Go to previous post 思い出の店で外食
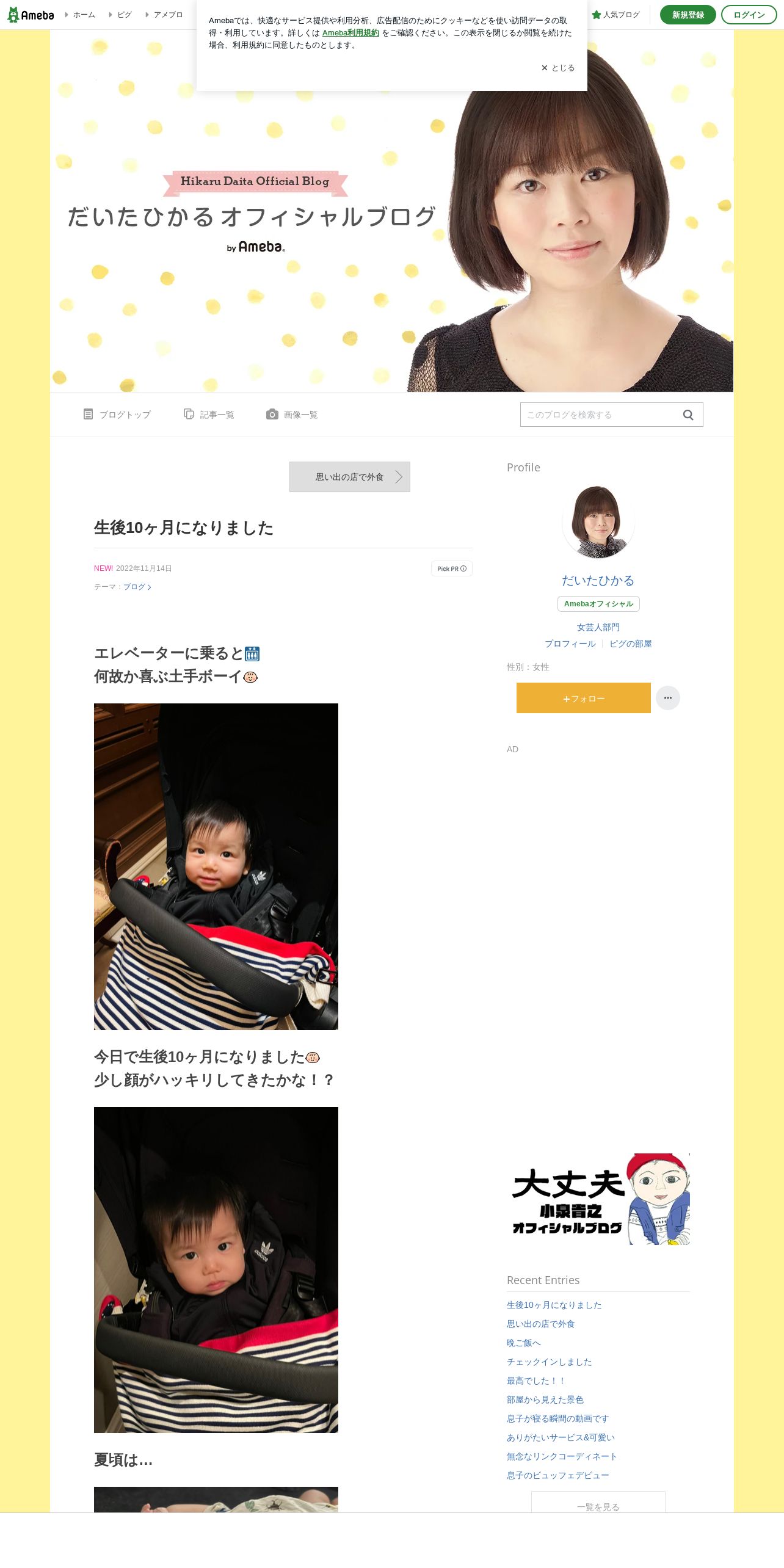The height and width of the screenshot is (1568, 784). 350,477
